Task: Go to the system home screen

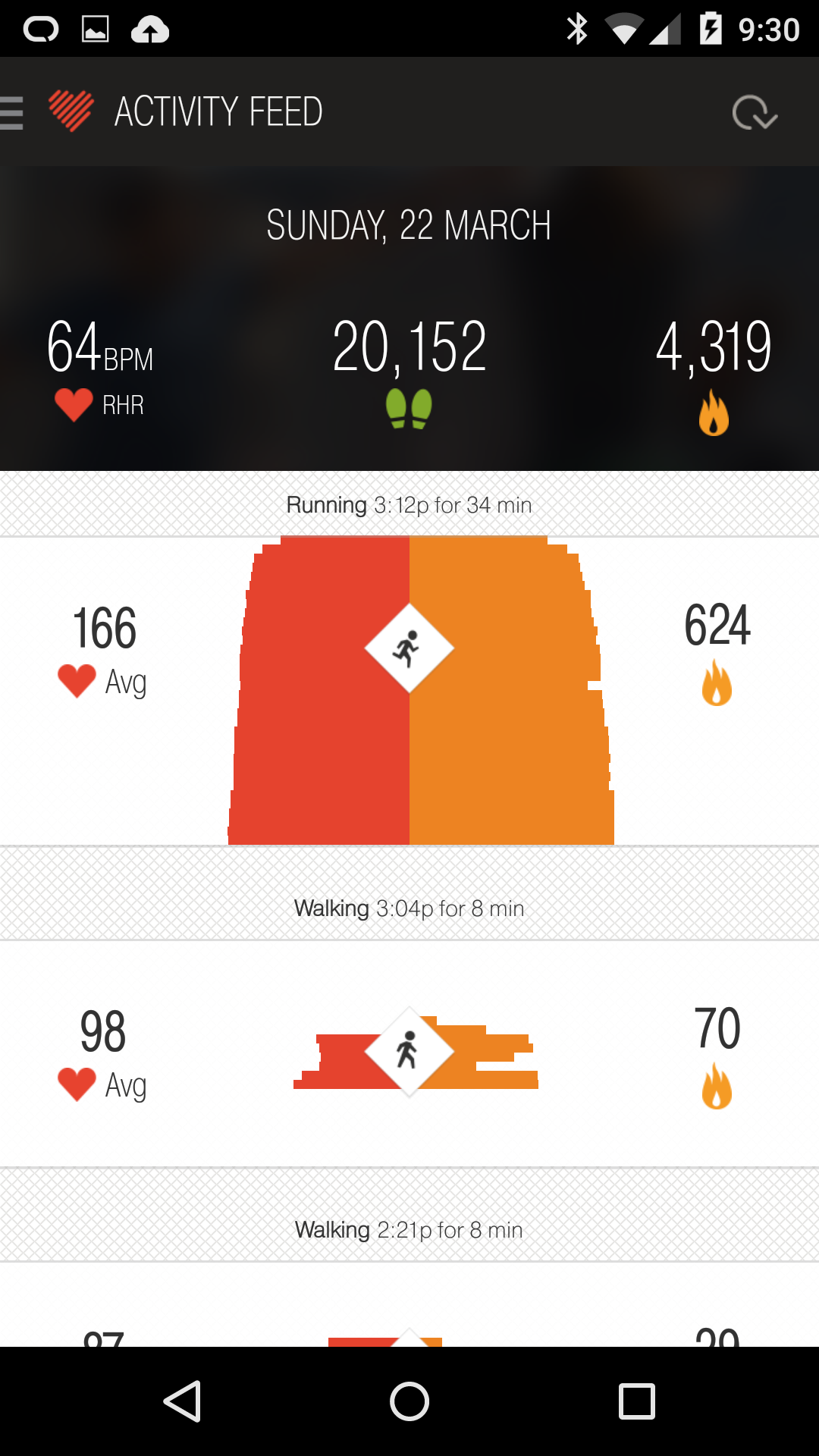Action: click(409, 1401)
